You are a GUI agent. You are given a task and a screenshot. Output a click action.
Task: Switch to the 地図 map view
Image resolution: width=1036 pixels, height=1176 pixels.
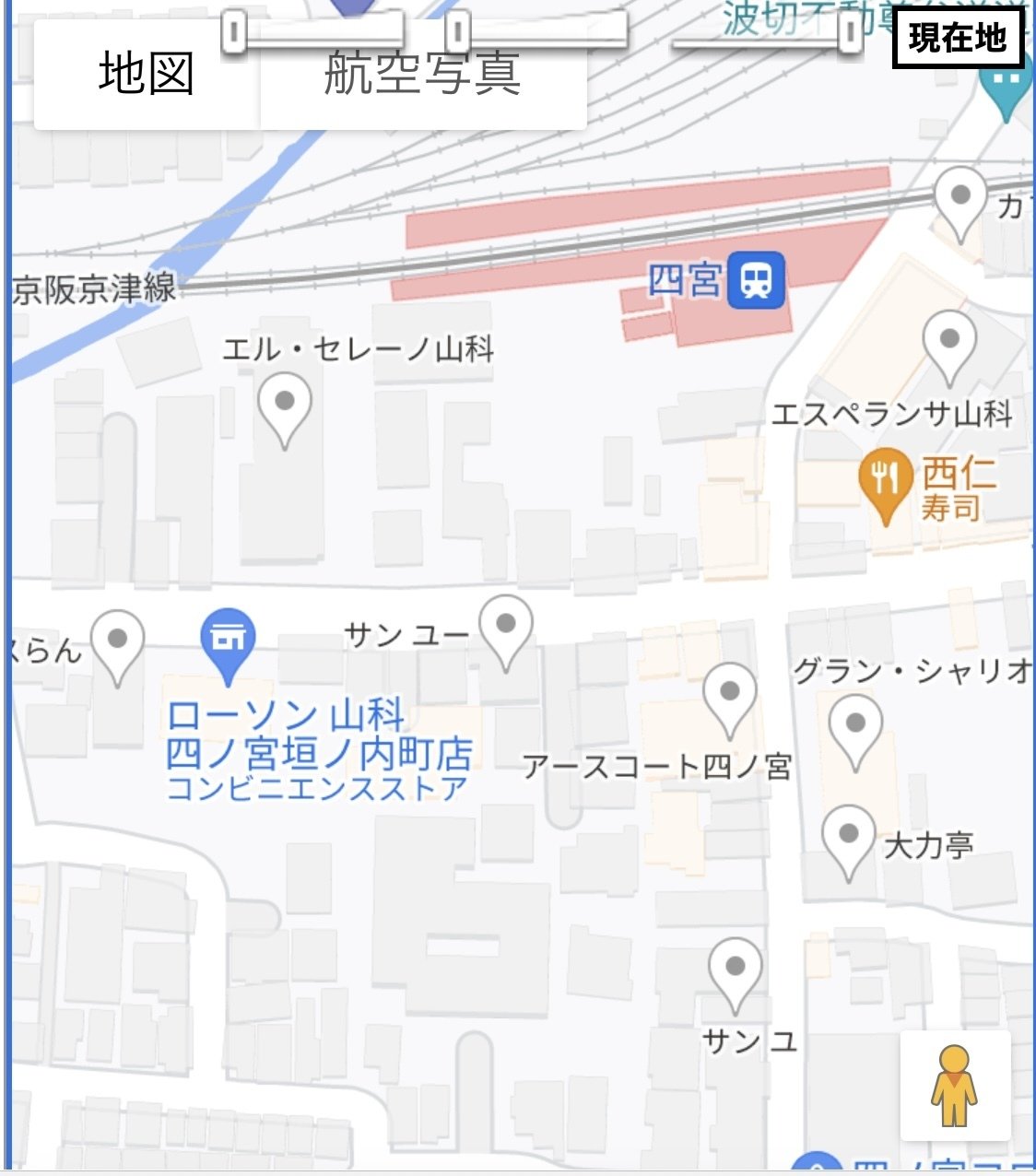coord(146,76)
